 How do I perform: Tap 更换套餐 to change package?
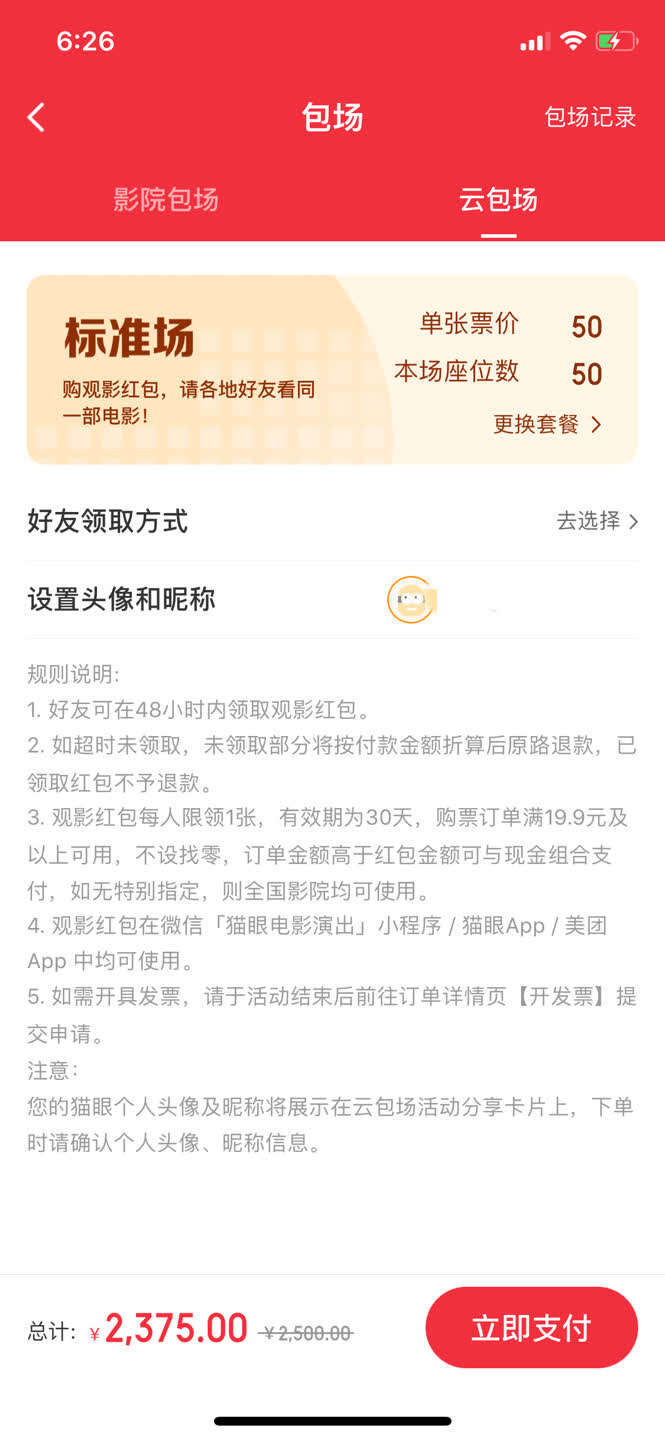(547, 424)
